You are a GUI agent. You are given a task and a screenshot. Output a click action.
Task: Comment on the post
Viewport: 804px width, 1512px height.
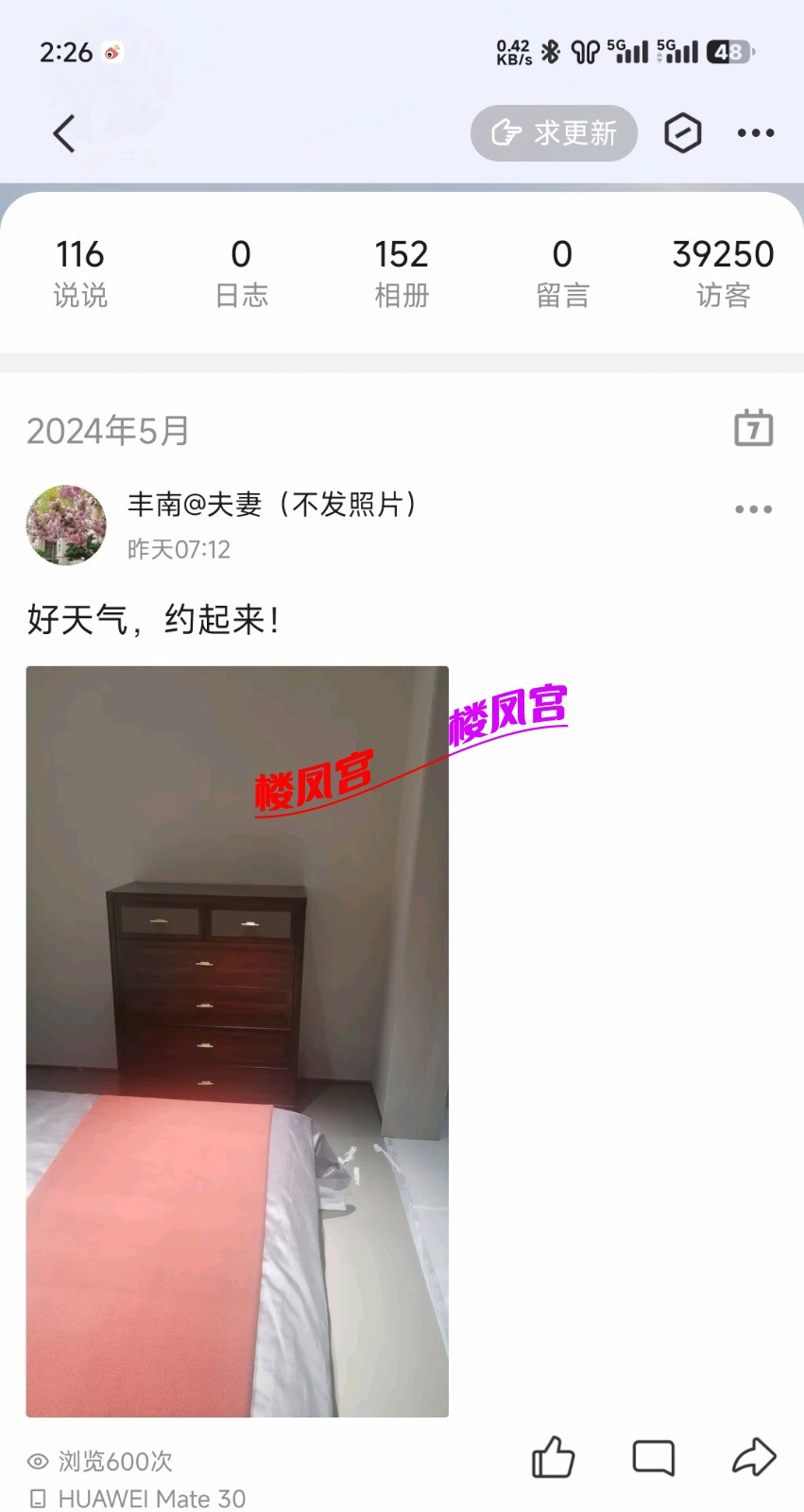tap(653, 1457)
